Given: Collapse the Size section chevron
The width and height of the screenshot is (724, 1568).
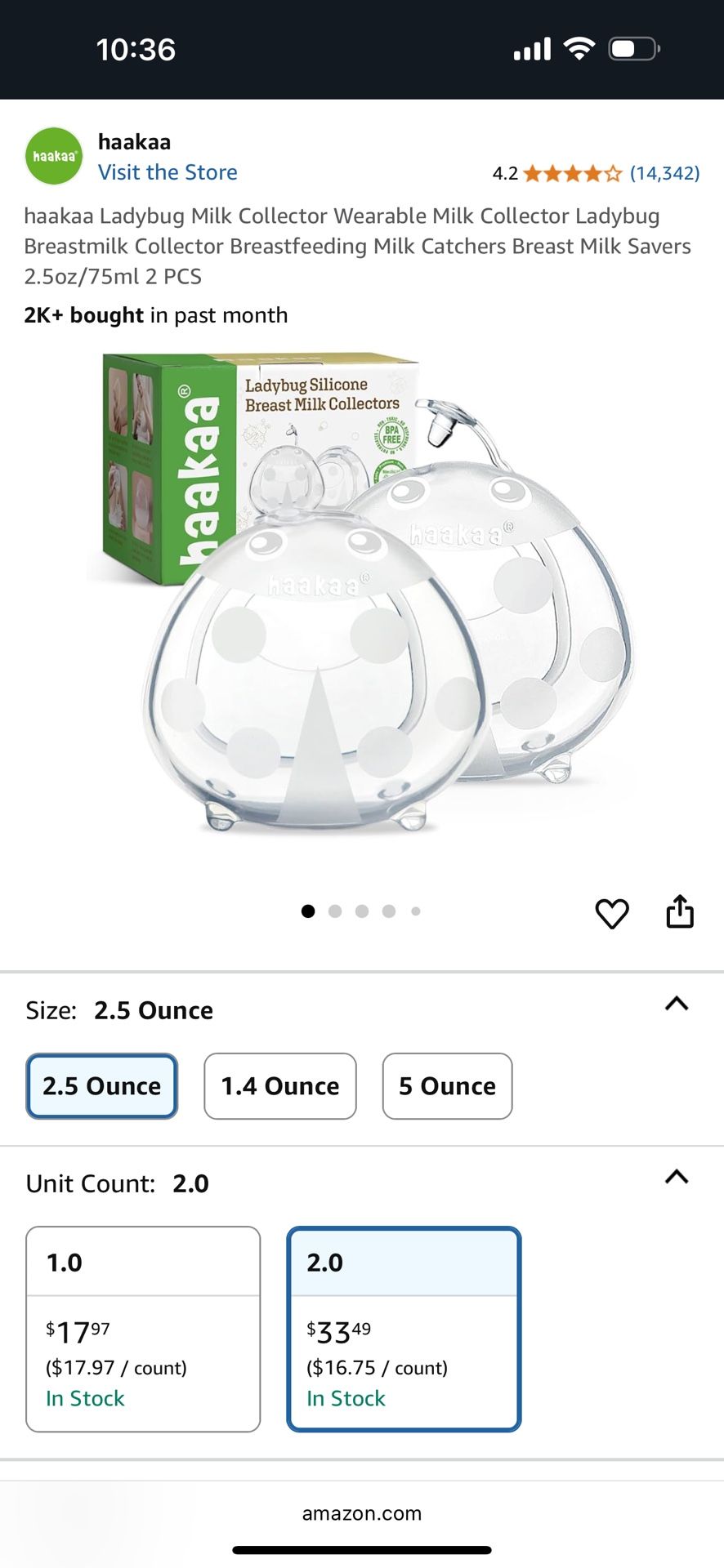Looking at the screenshot, I should coord(677,1004).
